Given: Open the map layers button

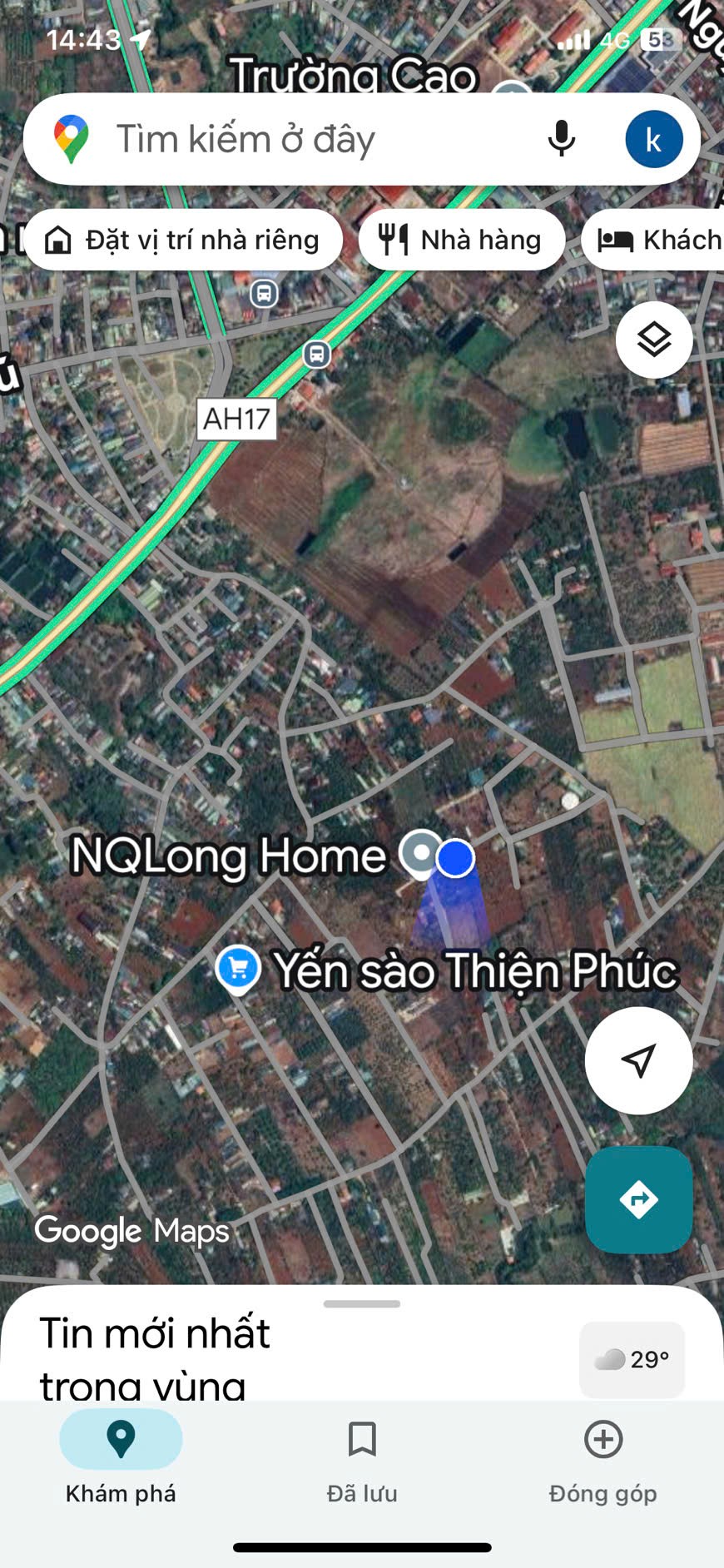Looking at the screenshot, I should 654,340.
